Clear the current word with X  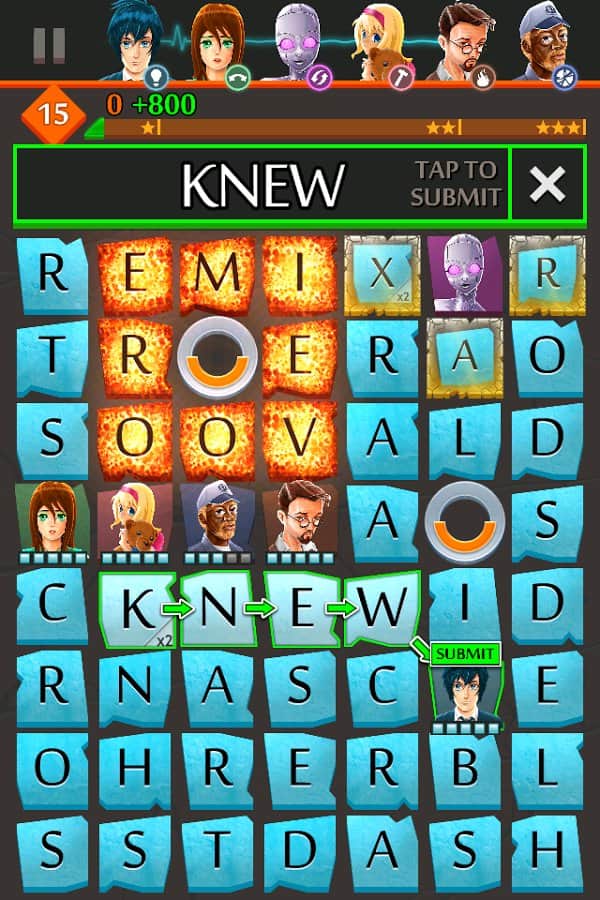(x=547, y=184)
